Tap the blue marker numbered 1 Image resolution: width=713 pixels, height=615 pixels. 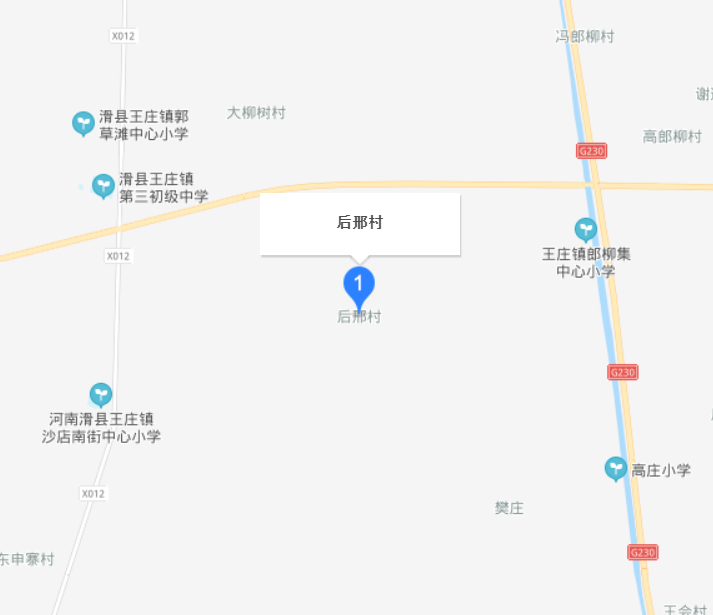pyautogui.click(x=359, y=286)
